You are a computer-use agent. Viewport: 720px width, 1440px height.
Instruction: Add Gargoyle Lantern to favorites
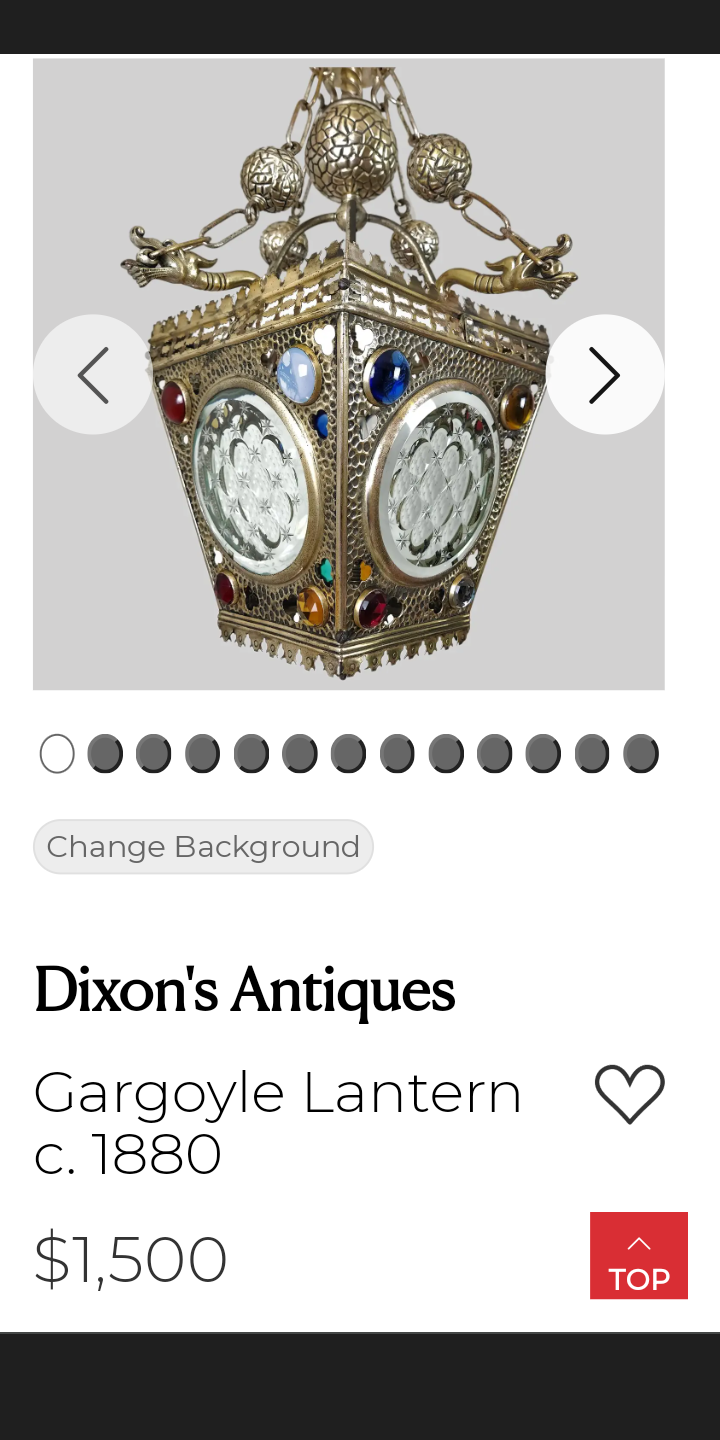[629, 1093]
